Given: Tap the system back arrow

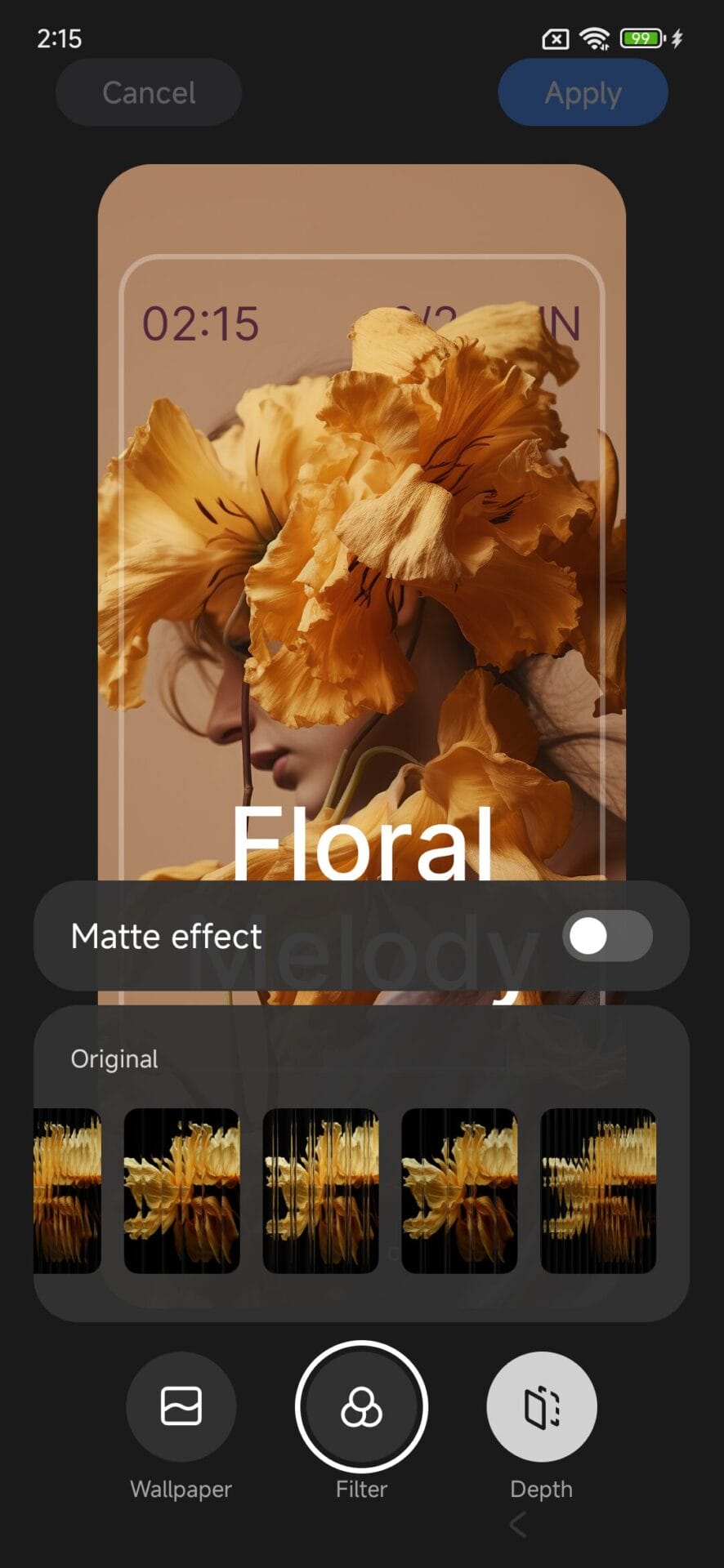Looking at the screenshot, I should point(517,1524).
